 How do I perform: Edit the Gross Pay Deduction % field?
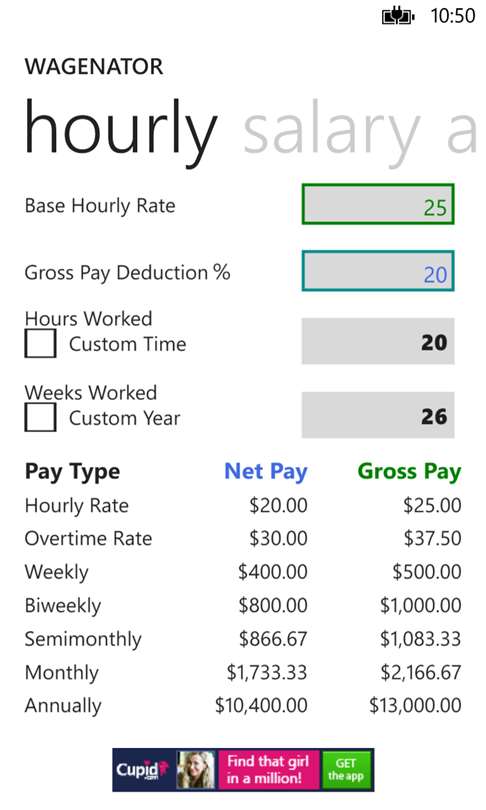click(378, 271)
